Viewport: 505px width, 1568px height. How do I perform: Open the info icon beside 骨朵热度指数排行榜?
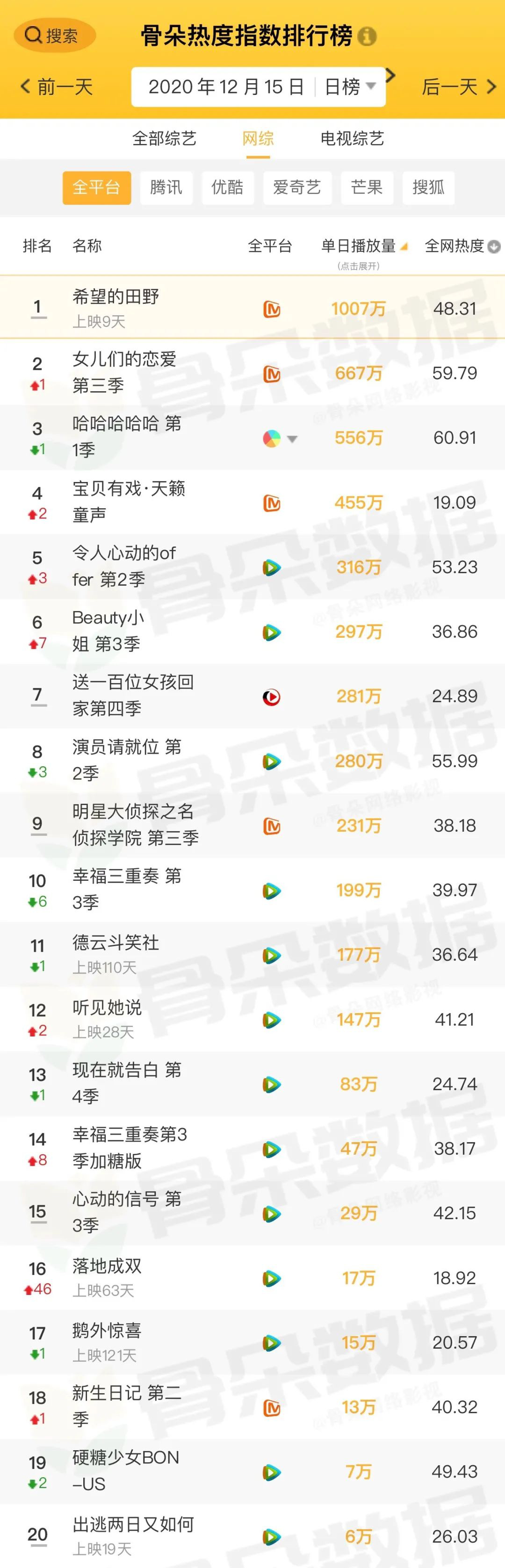[367, 36]
